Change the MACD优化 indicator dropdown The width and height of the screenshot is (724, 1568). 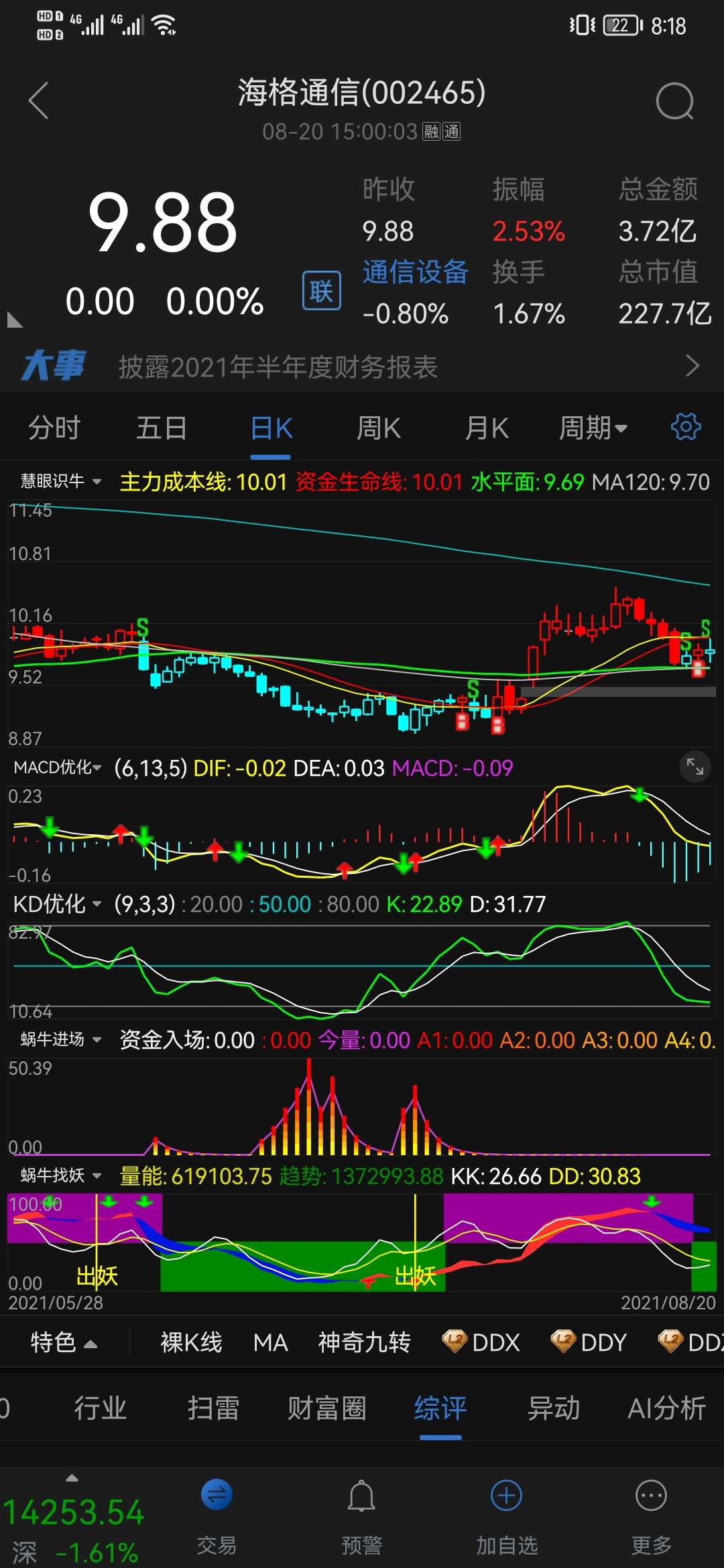(58, 768)
